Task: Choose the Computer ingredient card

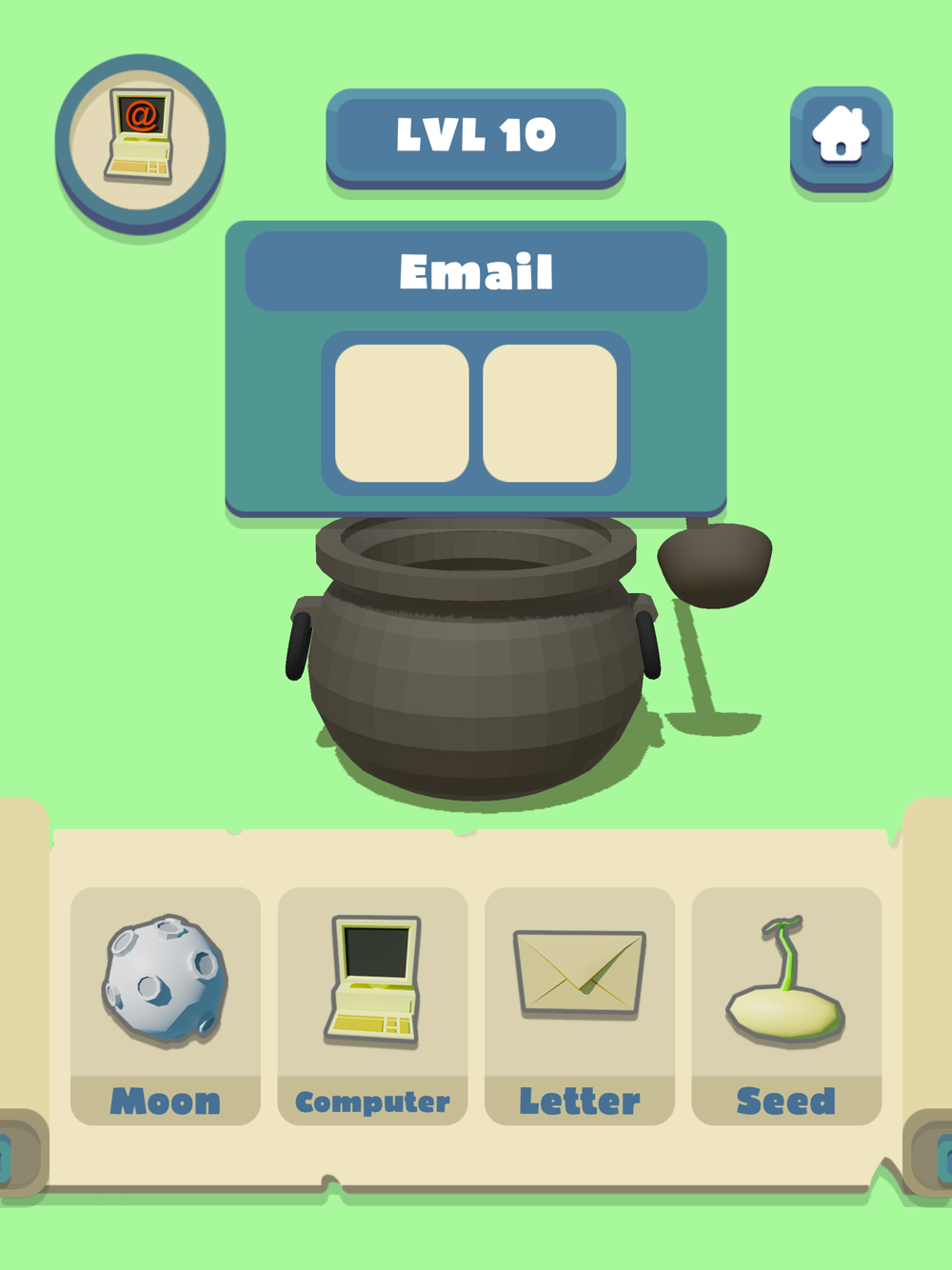Action: click(372, 1004)
